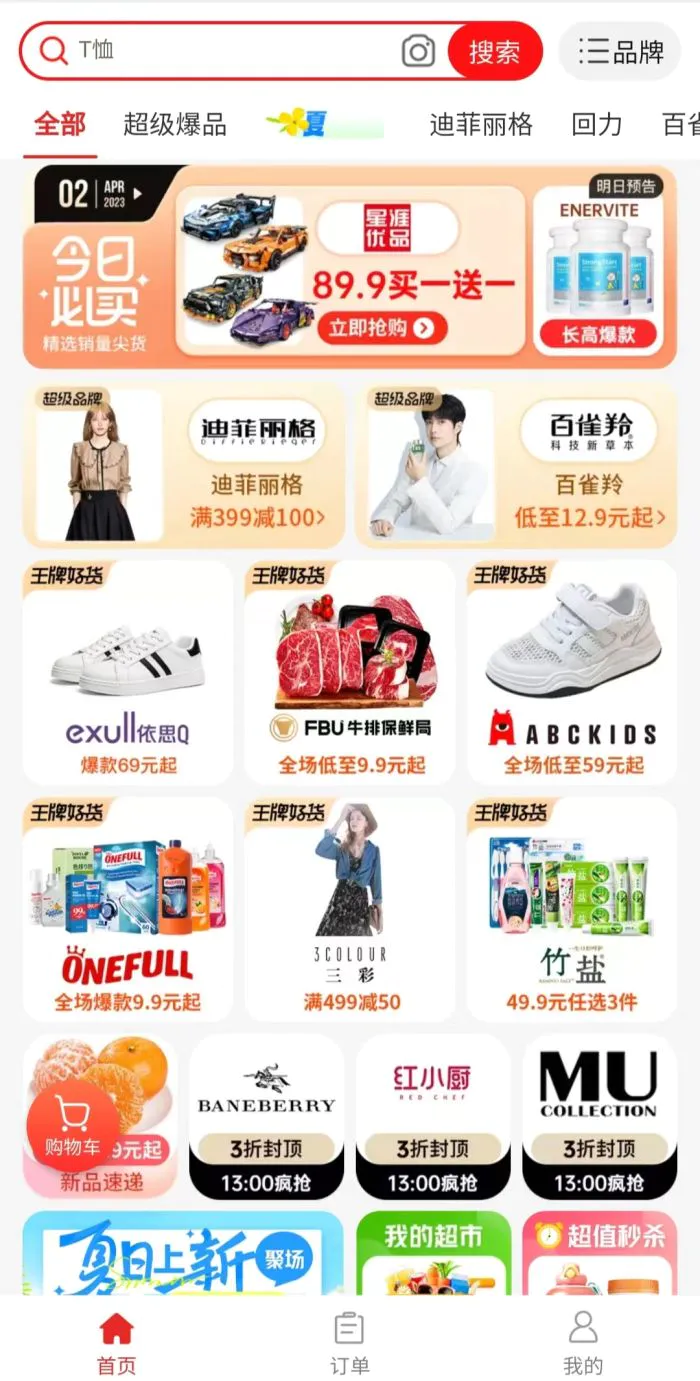Open the 品牌 brand list button
The height and width of the screenshot is (1381, 700).
tap(618, 51)
